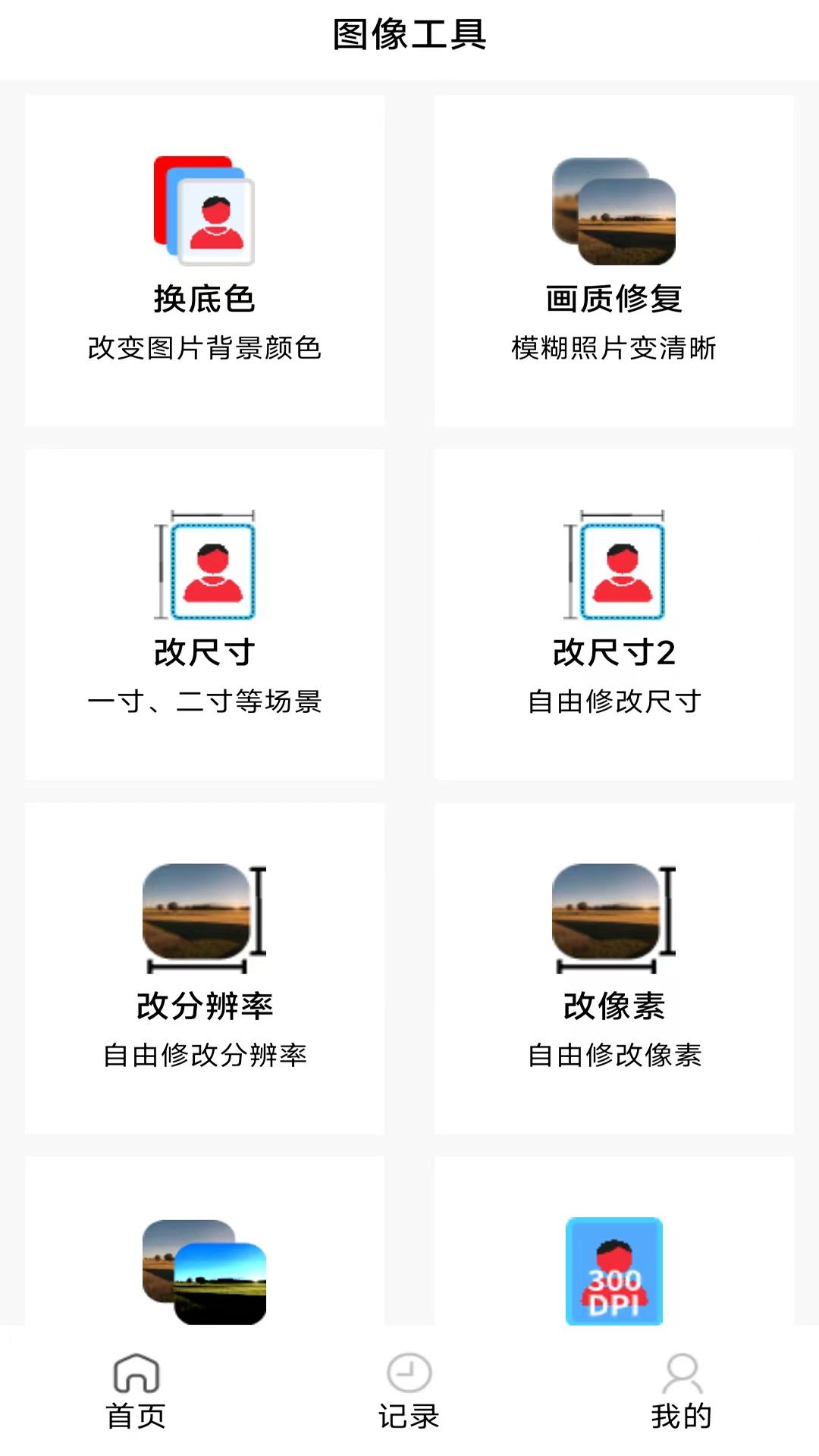Screen dimensions: 819x1456
Task: Click the 自由修改分辨率 subtitle text
Action: (x=205, y=1054)
